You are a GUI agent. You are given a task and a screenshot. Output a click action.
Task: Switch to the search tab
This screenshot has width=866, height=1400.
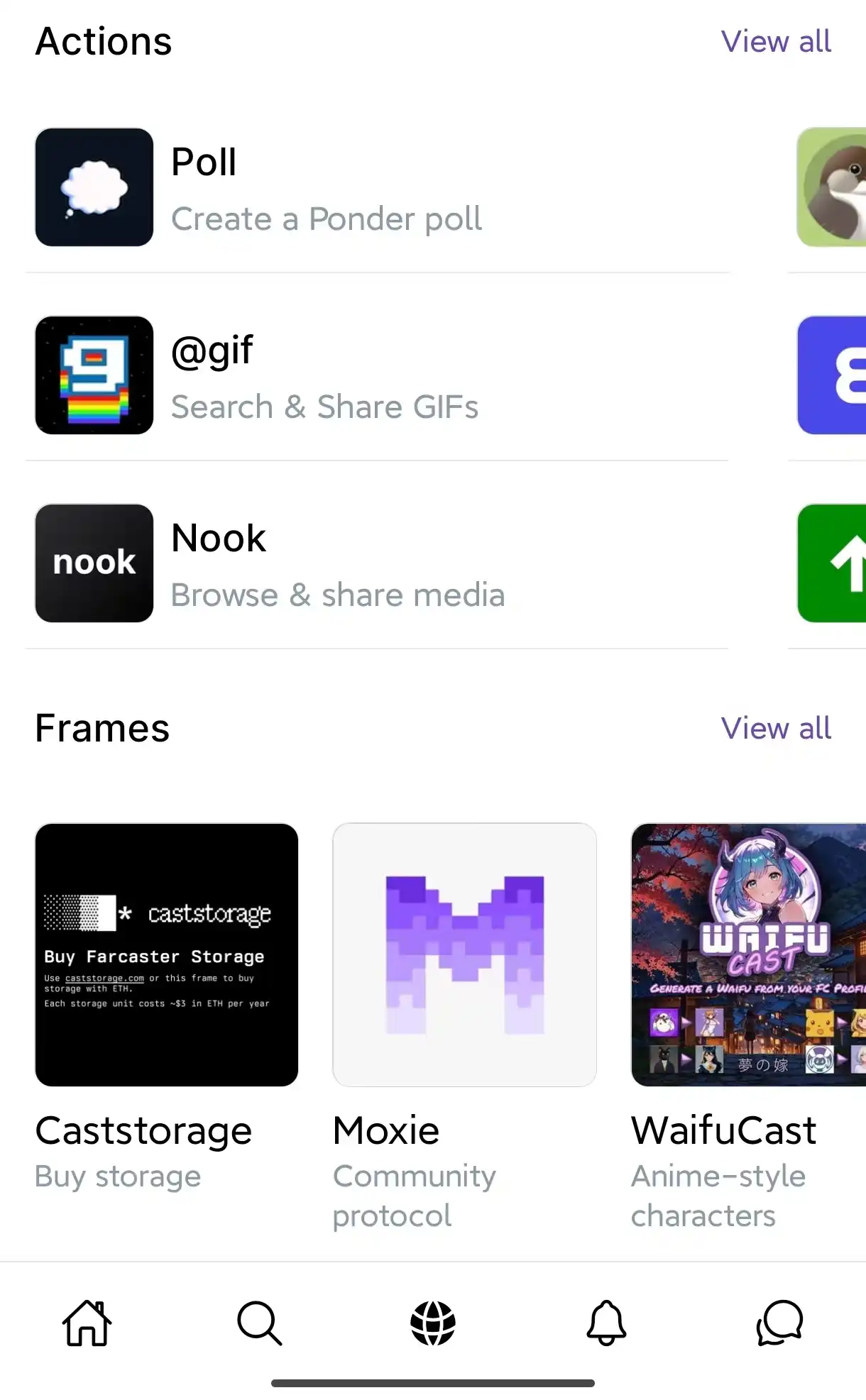[x=260, y=1323]
